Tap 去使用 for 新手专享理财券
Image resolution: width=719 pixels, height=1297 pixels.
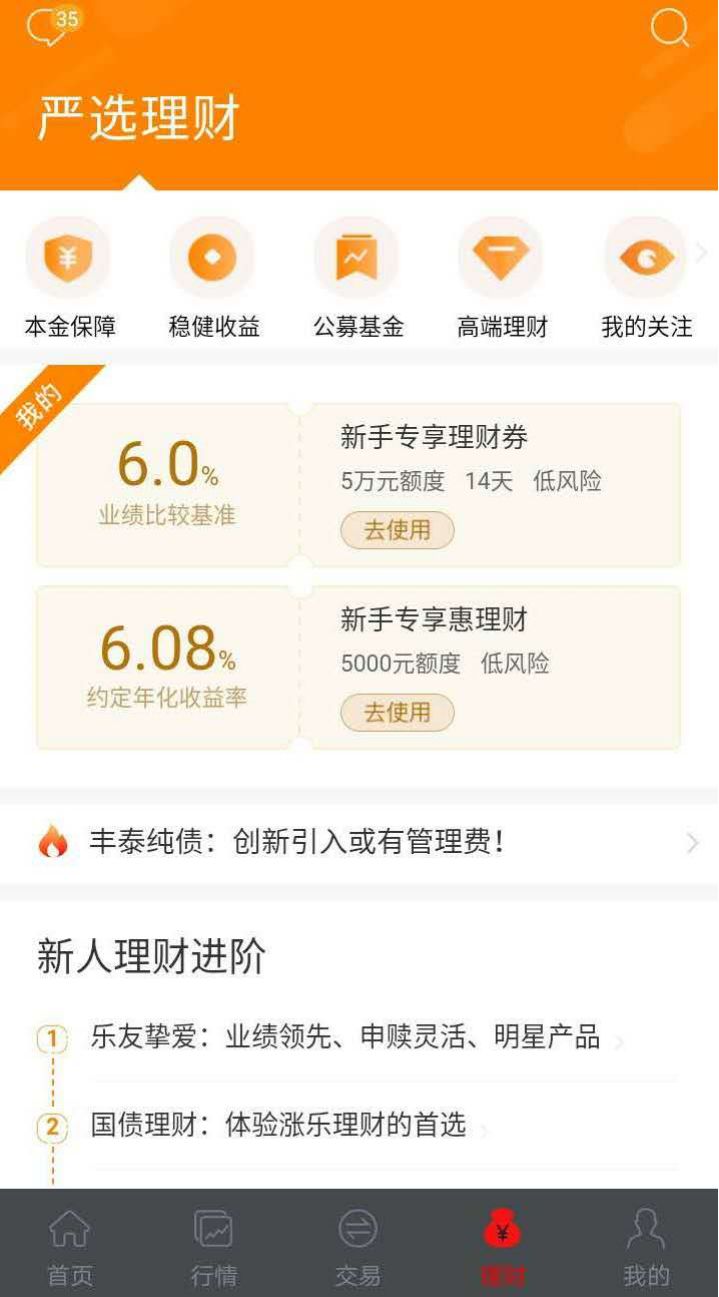397,530
